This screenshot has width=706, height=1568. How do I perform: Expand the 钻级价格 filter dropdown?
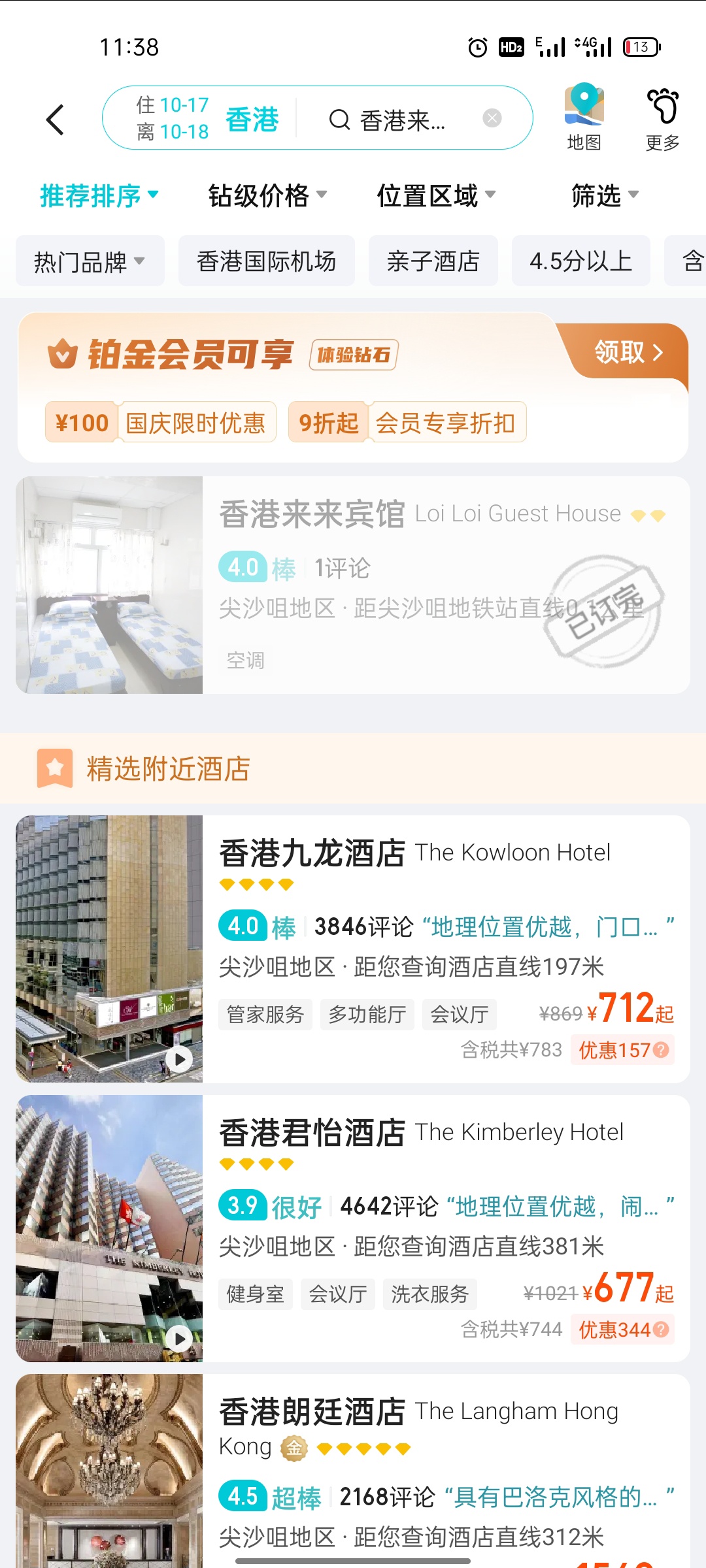coord(267,195)
